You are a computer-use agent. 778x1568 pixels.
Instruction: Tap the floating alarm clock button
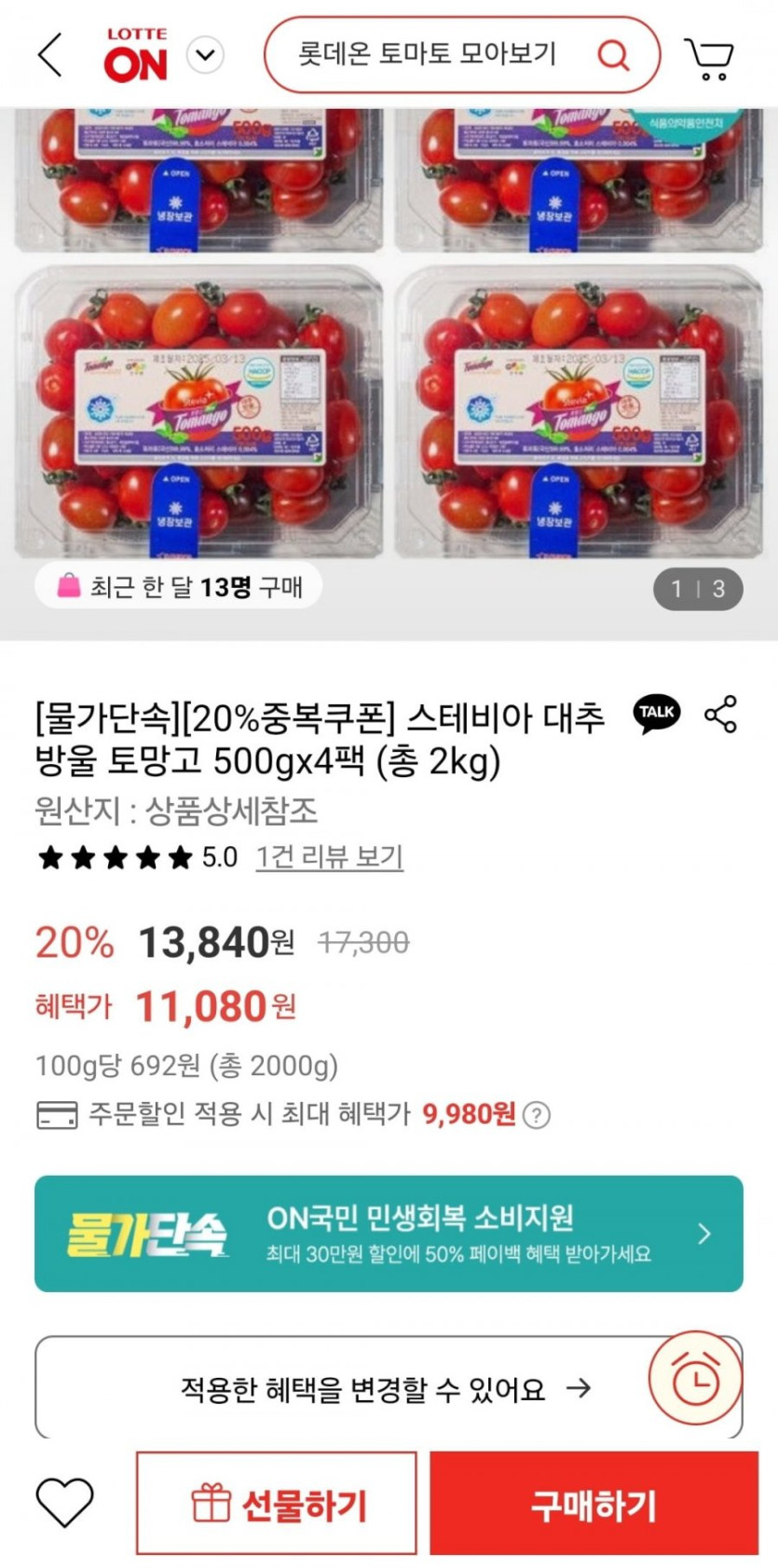tap(695, 1382)
